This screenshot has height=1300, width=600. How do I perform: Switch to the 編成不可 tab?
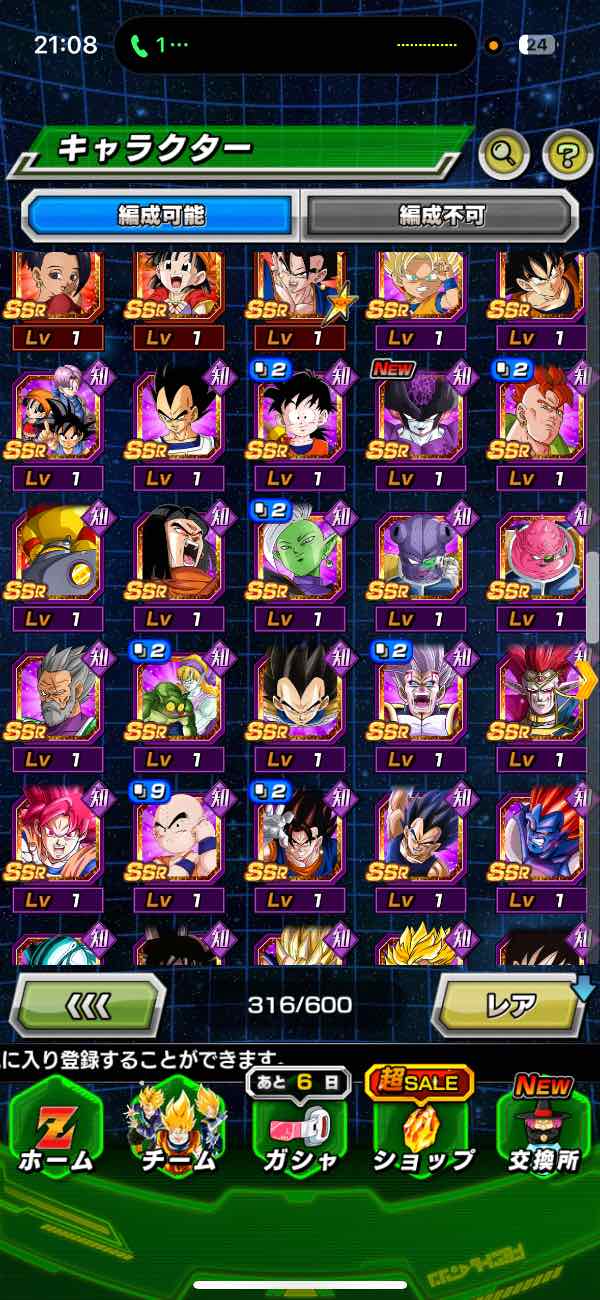click(x=440, y=214)
